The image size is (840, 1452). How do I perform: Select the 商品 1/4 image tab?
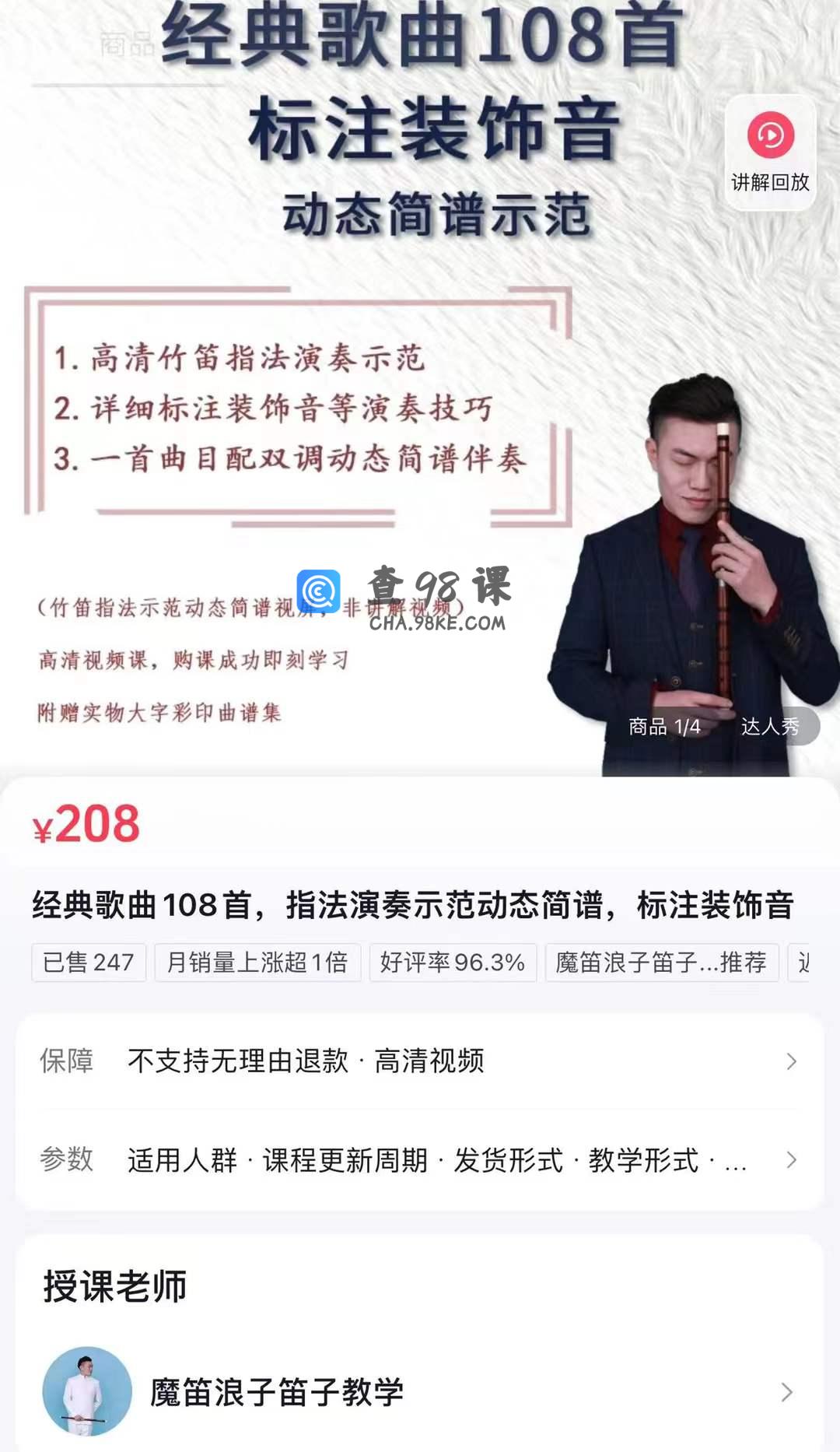point(664,727)
